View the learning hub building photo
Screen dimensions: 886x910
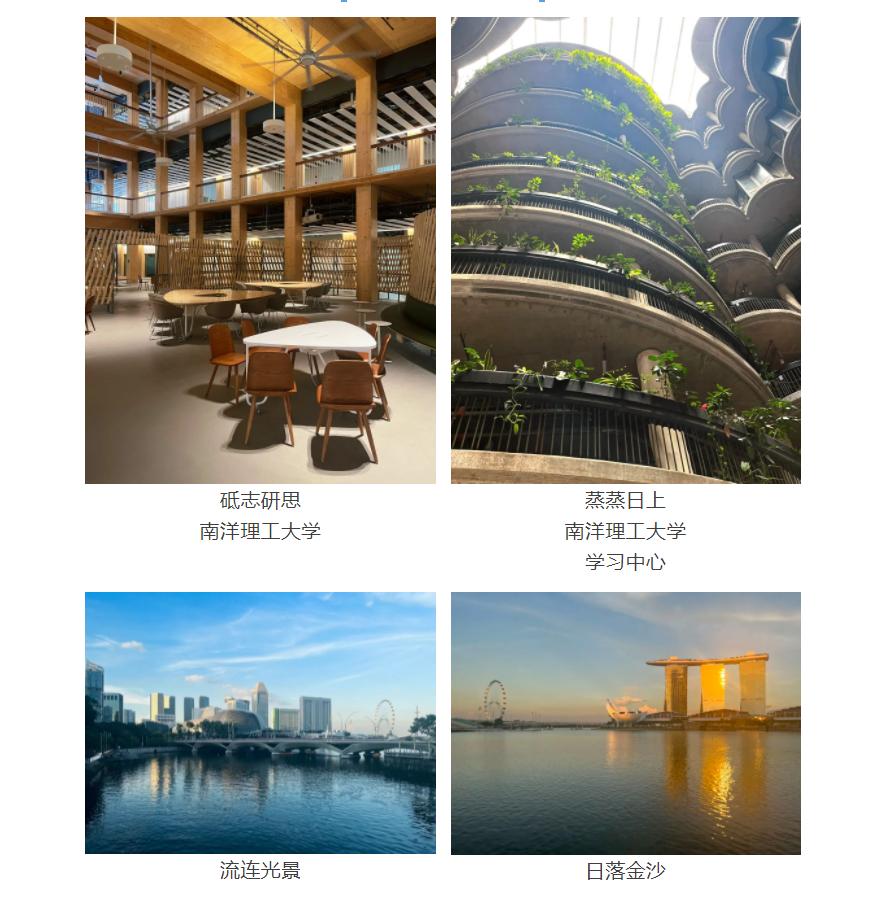click(x=625, y=250)
